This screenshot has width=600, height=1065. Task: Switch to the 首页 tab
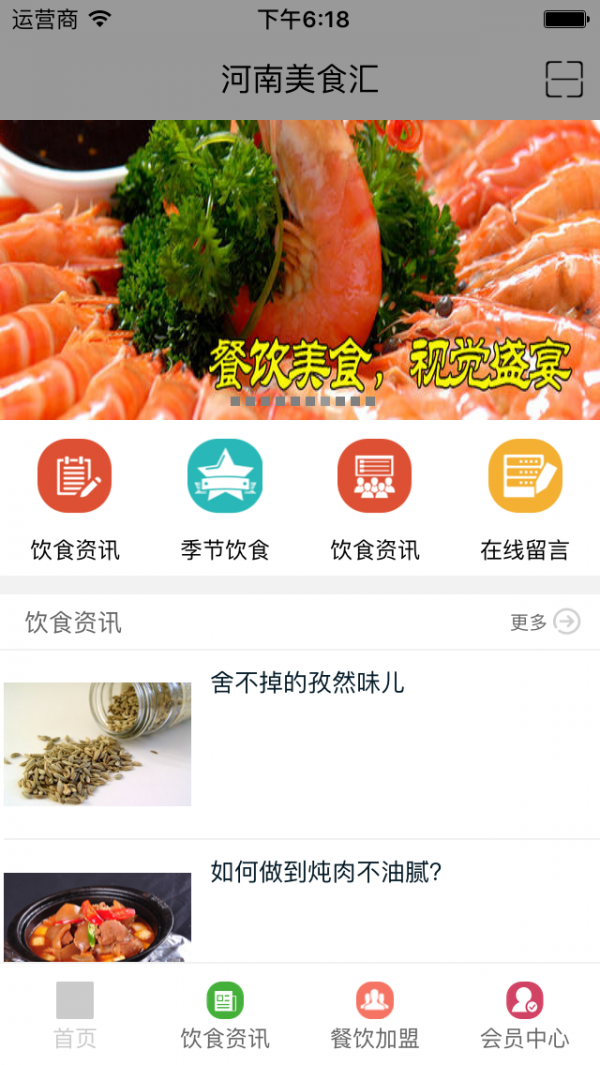point(75,1015)
